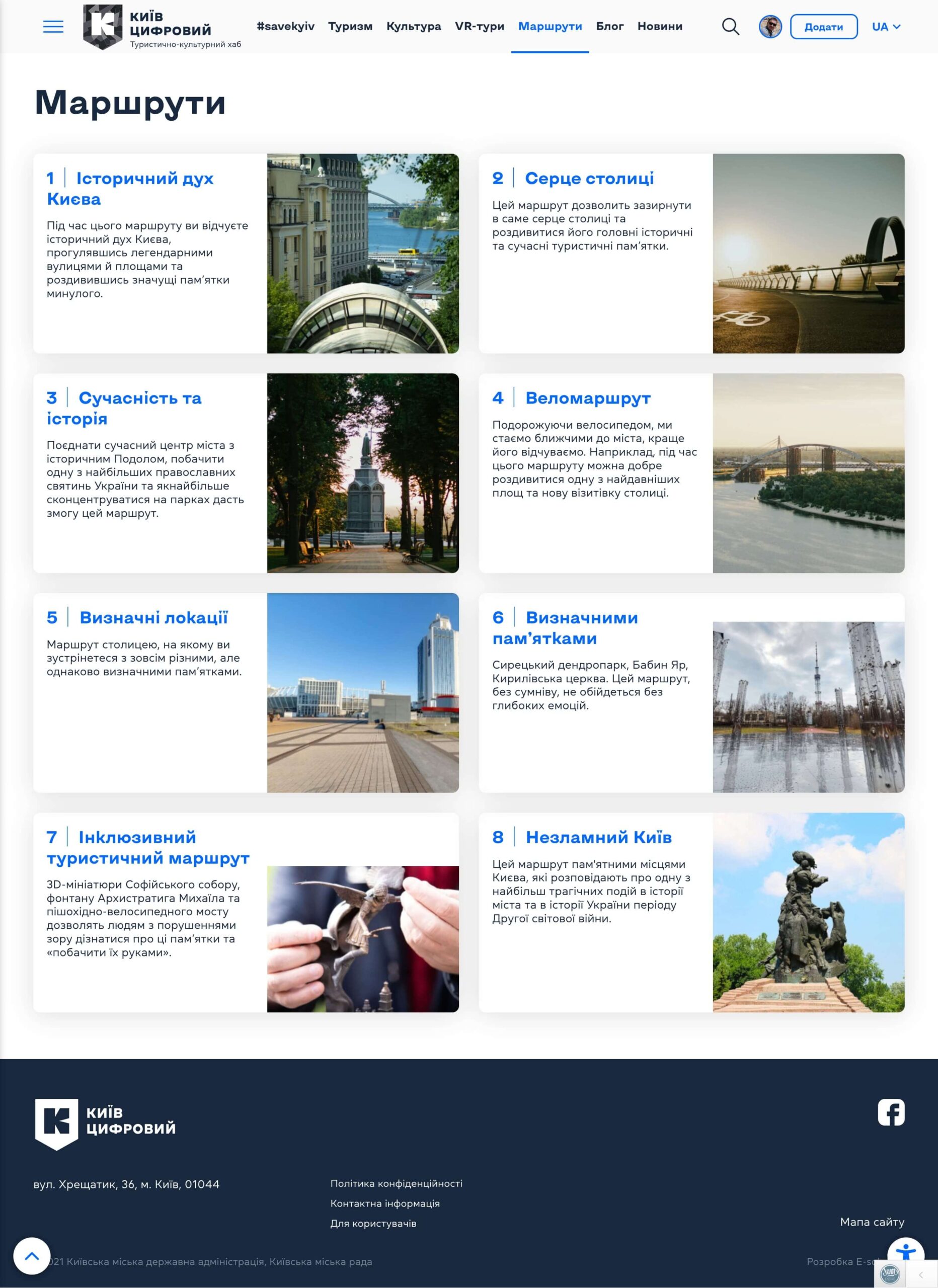Switch to the Культура tab
Viewport: 938px width, 1288px height.
(x=413, y=26)
